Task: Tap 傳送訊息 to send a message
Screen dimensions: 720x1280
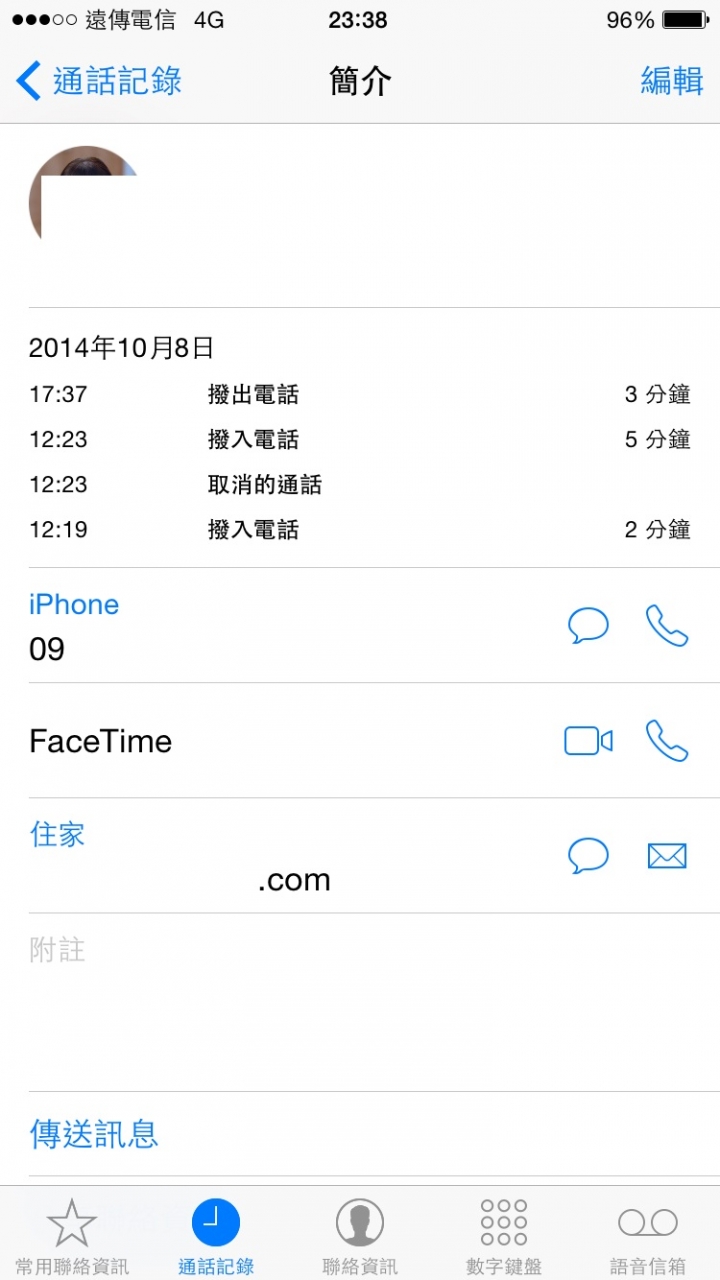Action: [94, 1134]
